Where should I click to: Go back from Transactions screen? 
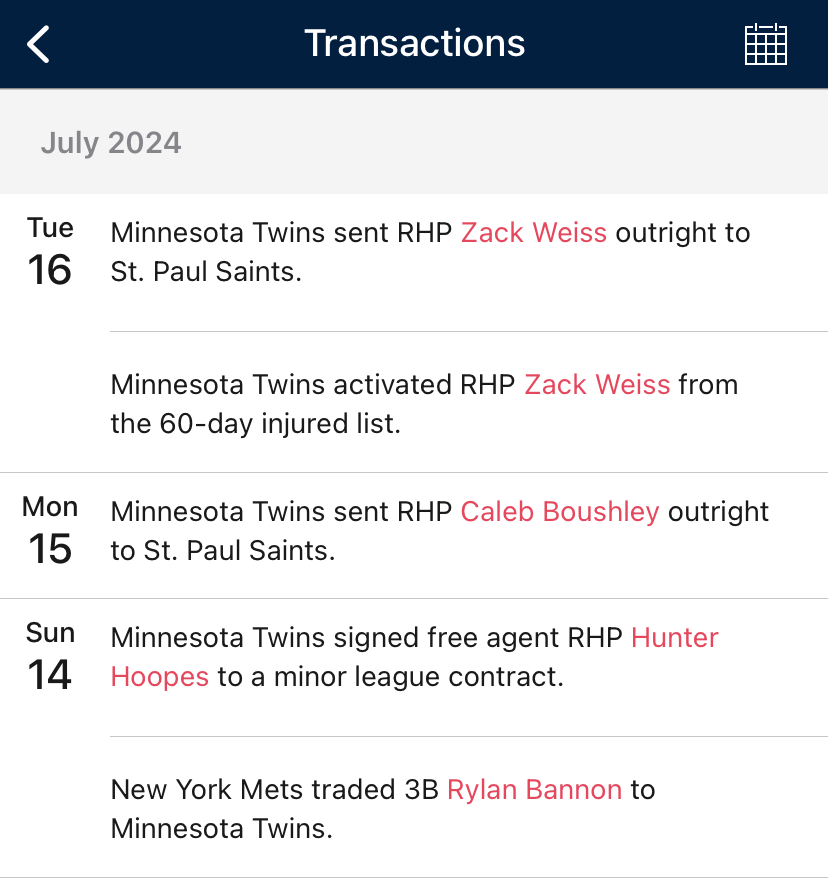(39, 44)
